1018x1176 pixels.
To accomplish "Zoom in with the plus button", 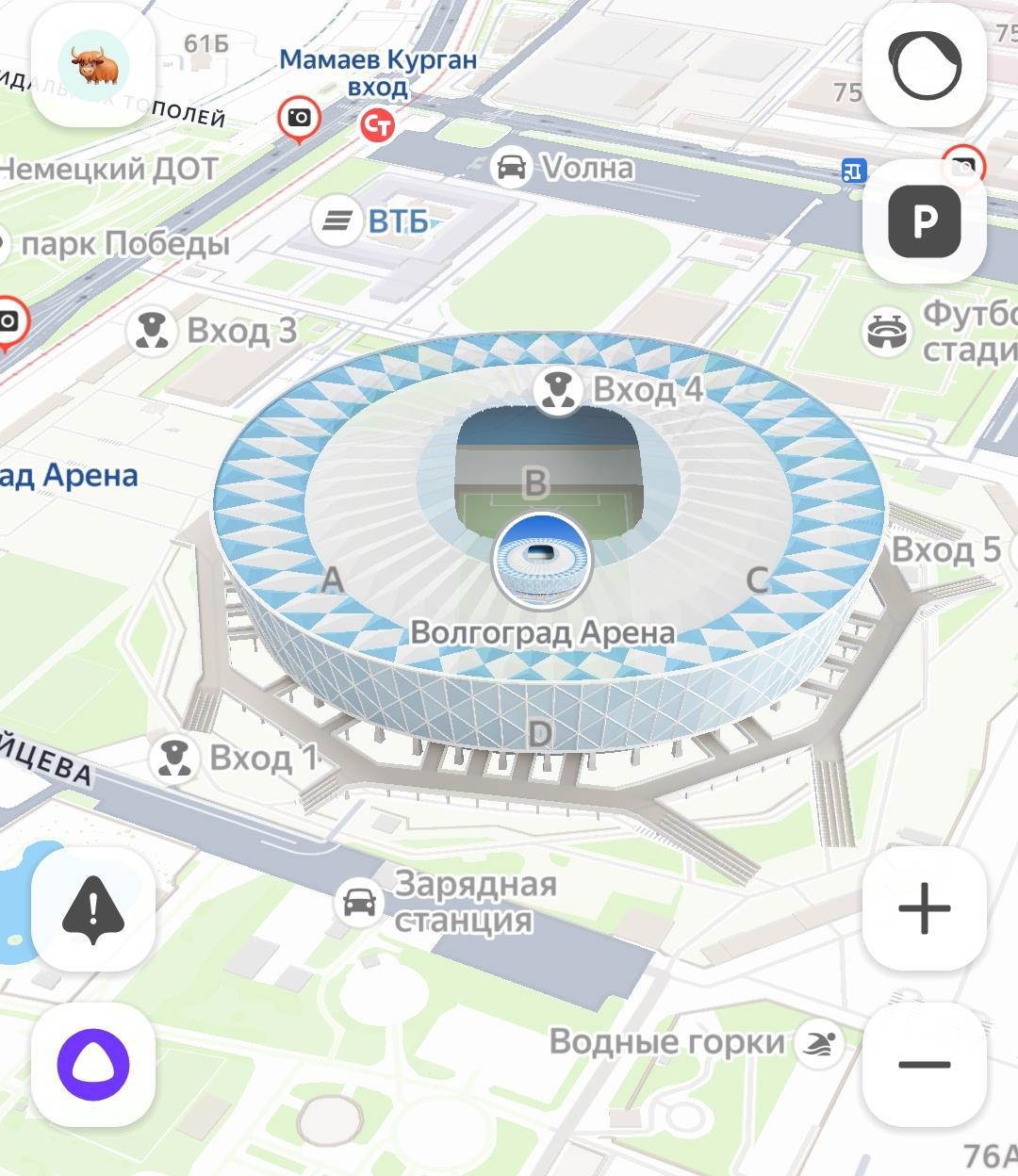I will 925,909.
